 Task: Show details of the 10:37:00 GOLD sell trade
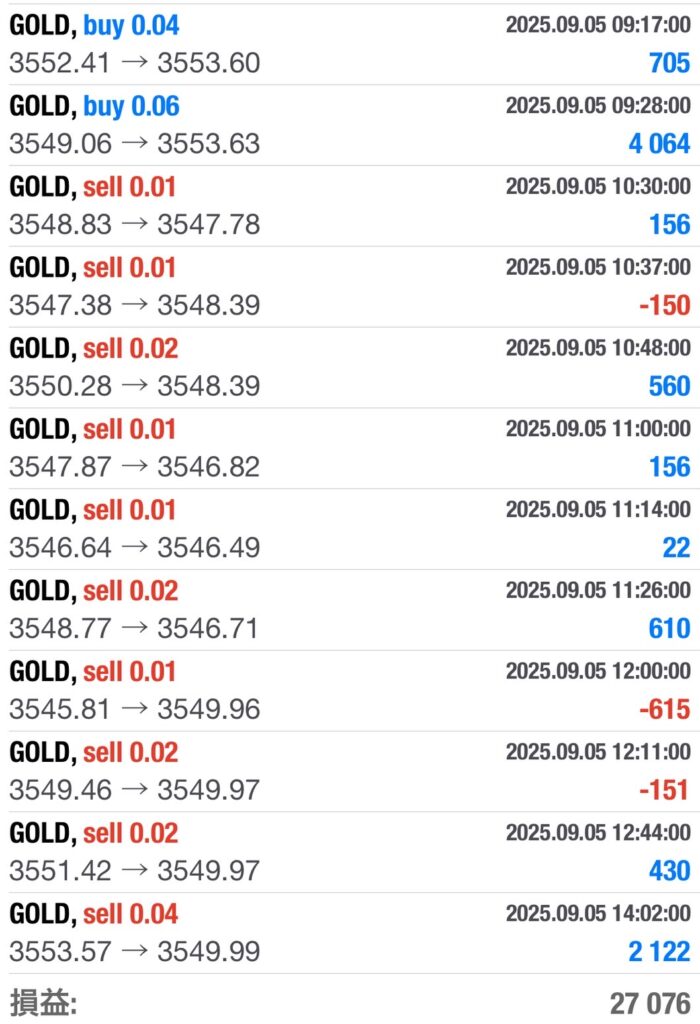tap(350, 287)
